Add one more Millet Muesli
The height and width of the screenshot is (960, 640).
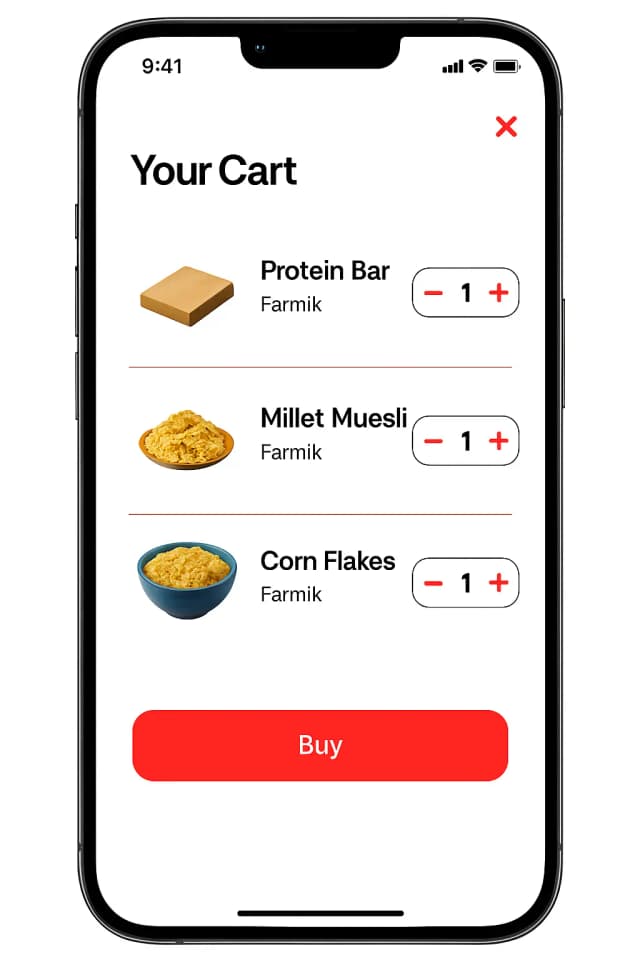498,441
